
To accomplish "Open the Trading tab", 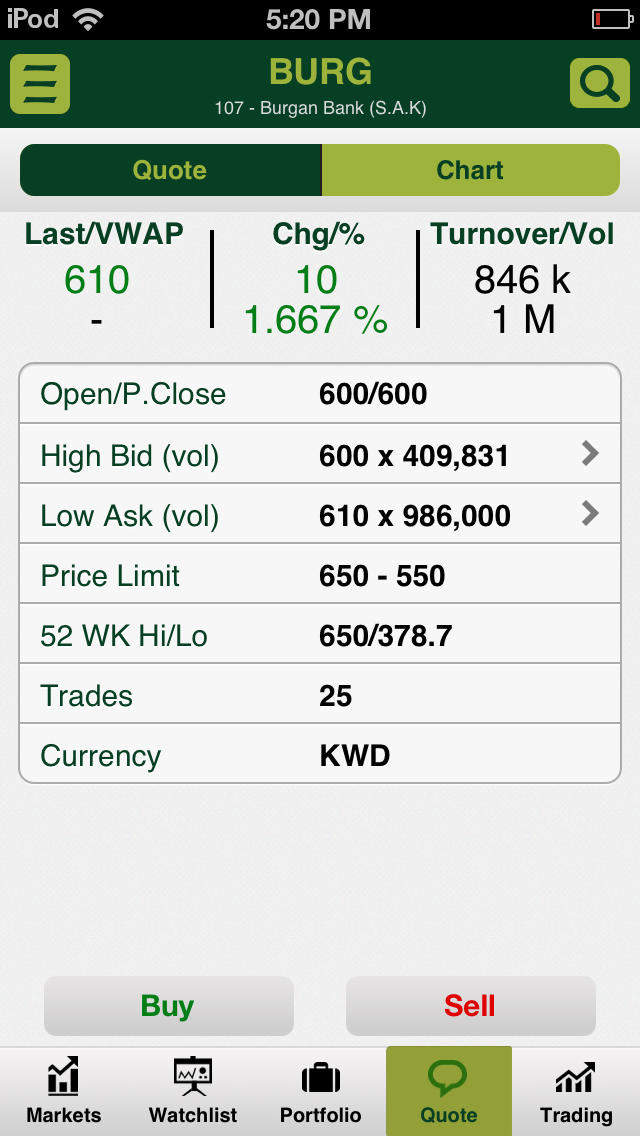I will point(576,1091).
